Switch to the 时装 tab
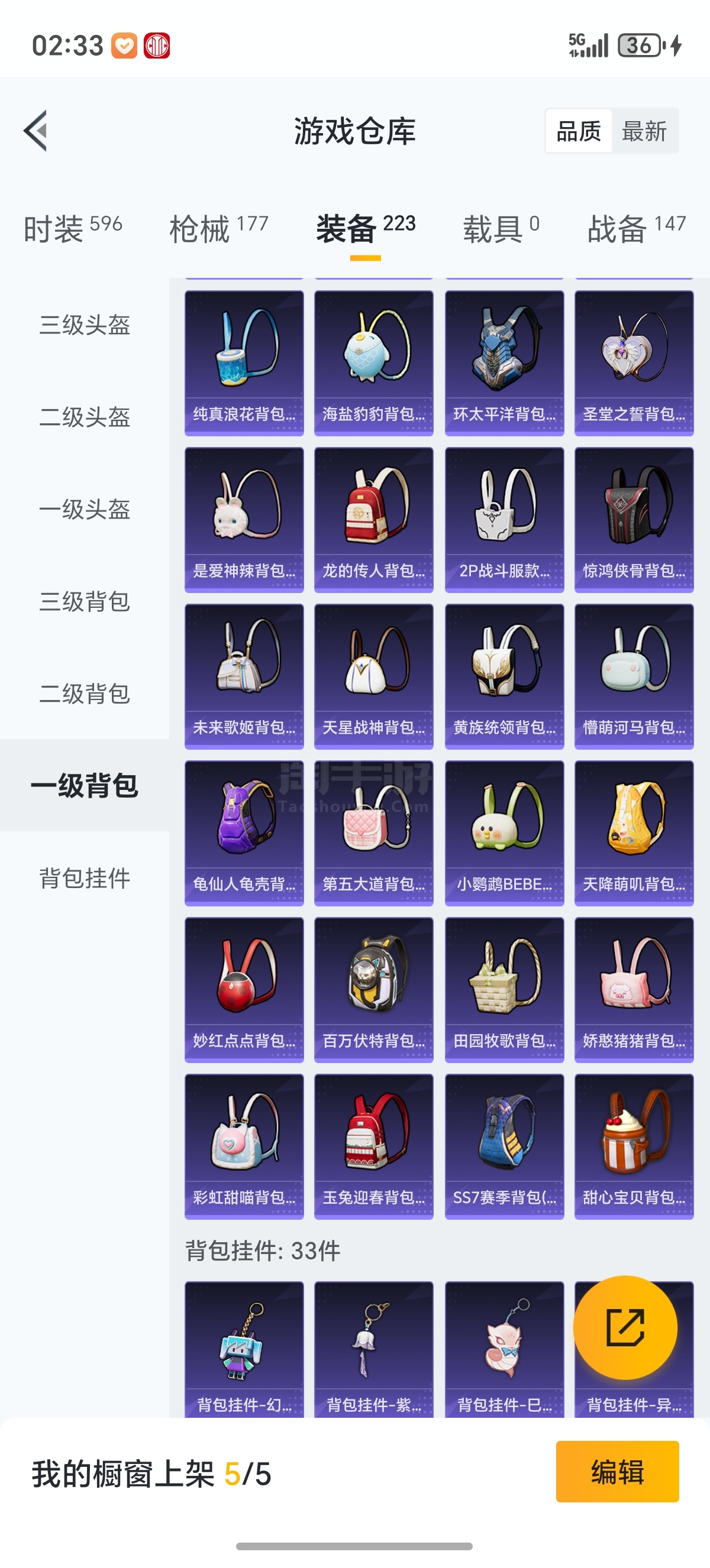Viewport: 710px width, 1568px height. (x=72, y=229)
